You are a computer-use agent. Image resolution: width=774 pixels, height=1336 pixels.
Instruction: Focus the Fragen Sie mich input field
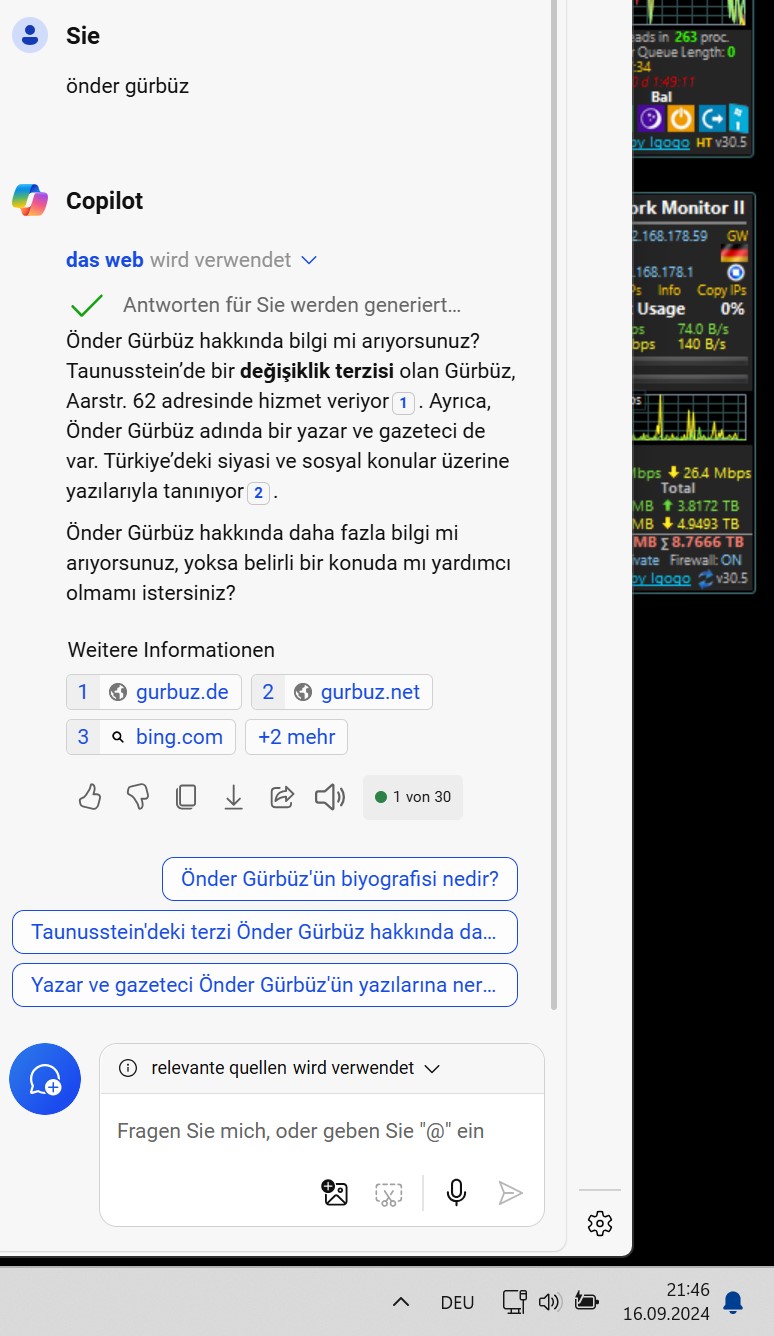pos(301,1131)
